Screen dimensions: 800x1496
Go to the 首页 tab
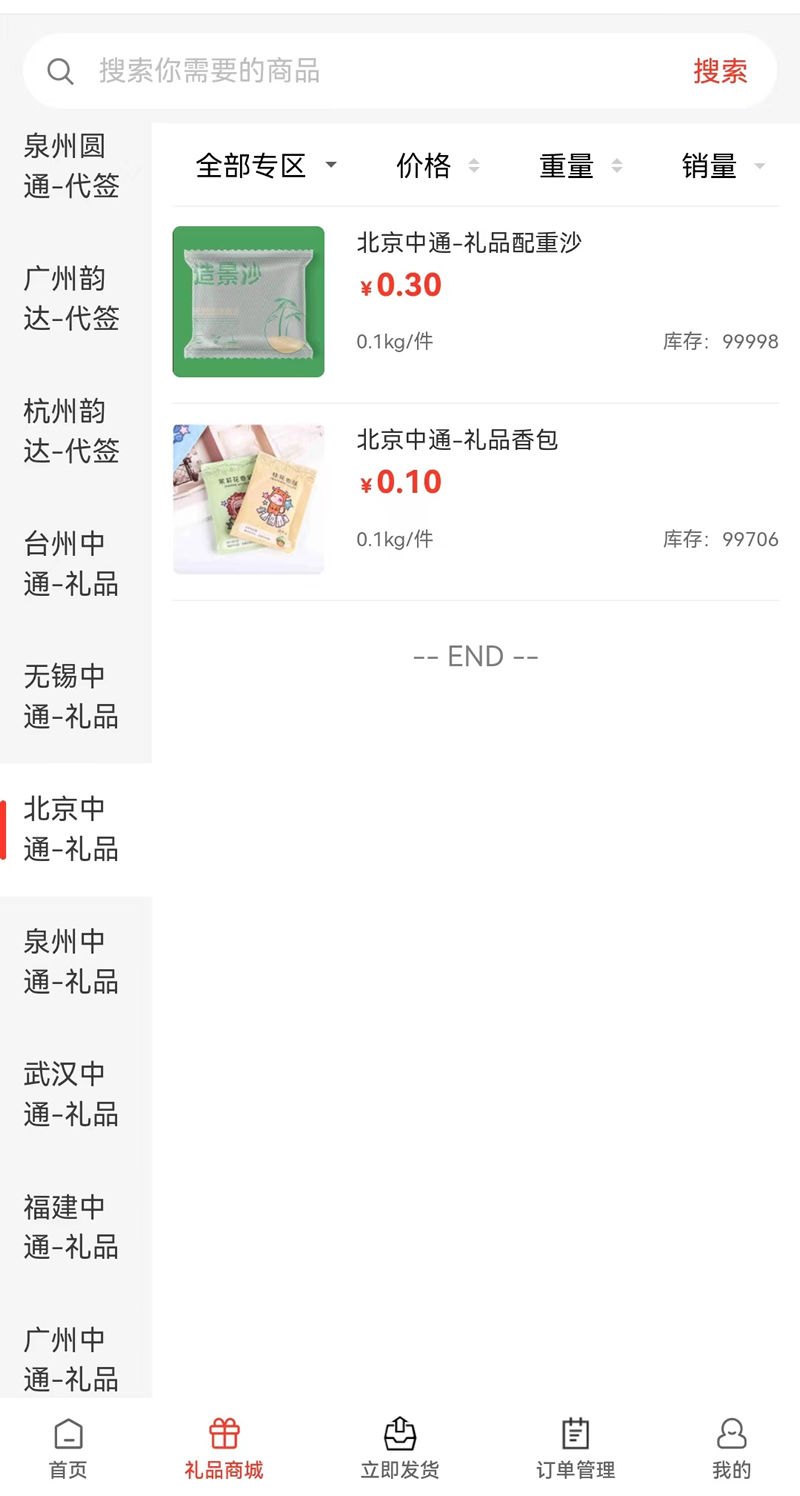tap(68, 1448)
